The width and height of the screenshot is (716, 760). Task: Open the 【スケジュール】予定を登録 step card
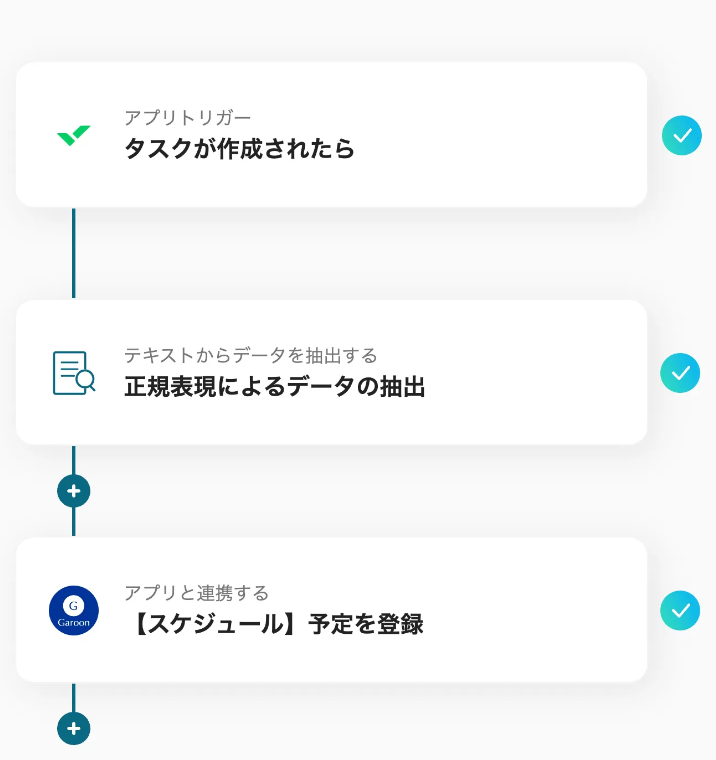(x=330, y=610)
